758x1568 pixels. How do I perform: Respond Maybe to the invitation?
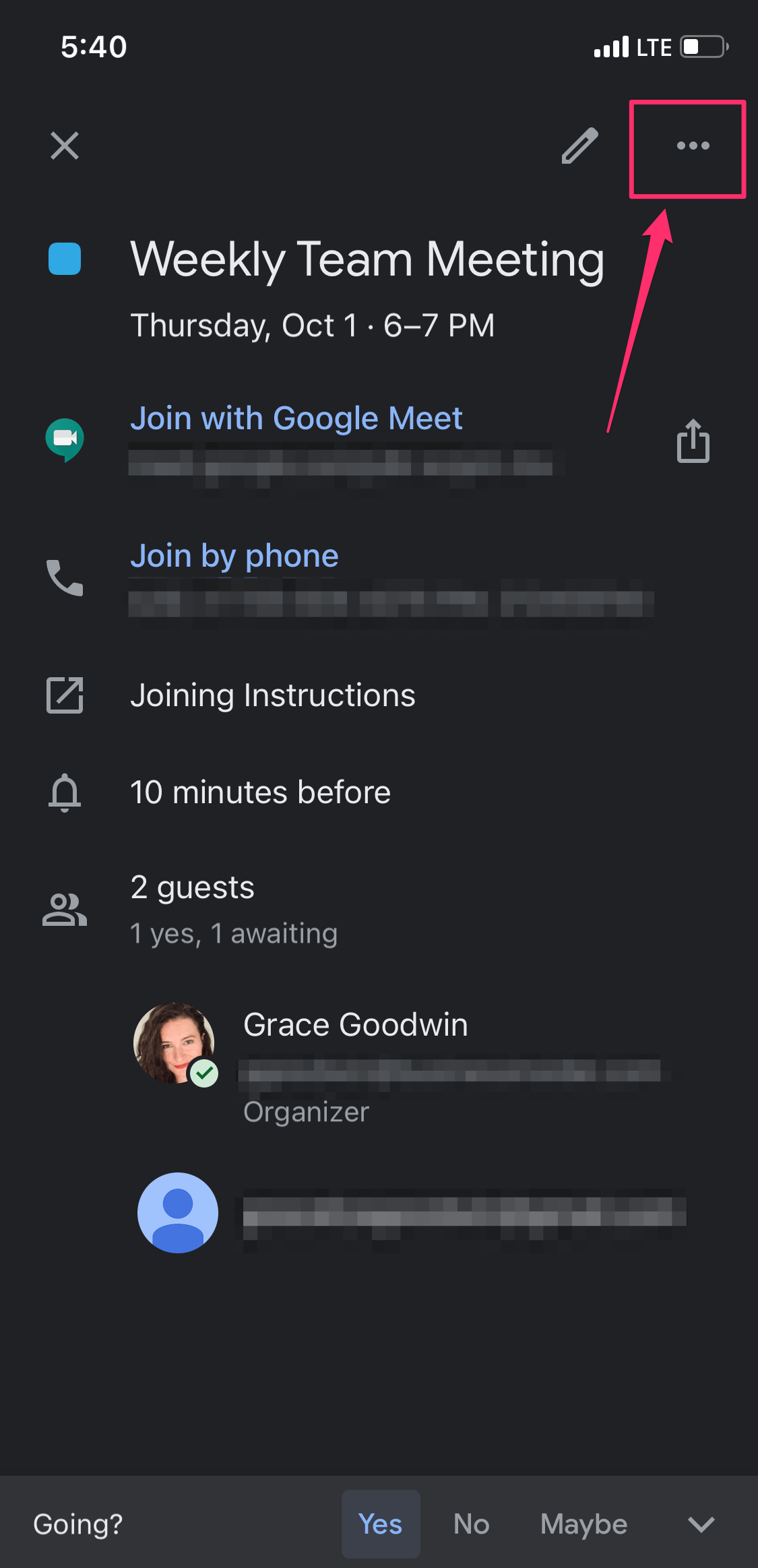point(583,1524)
